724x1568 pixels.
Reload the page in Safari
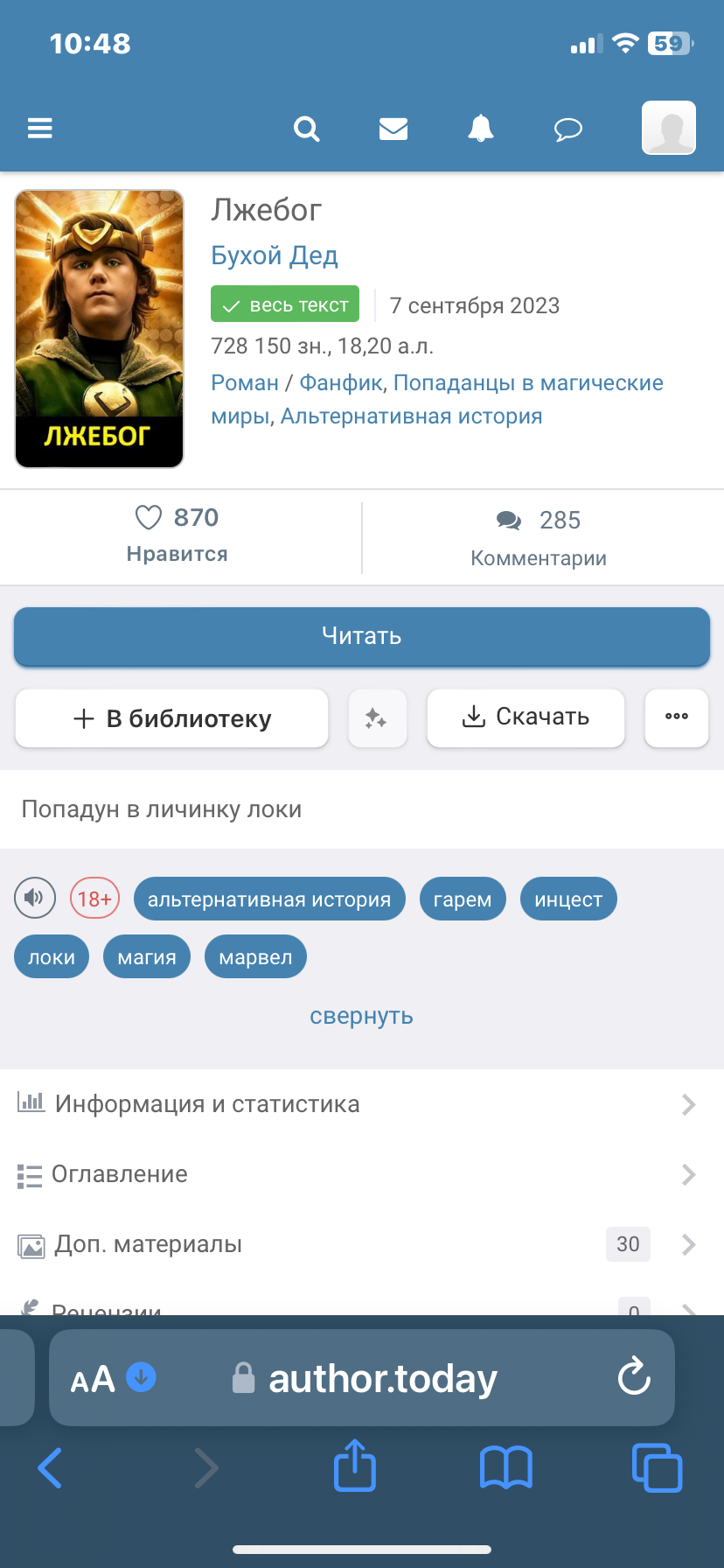[634, 1378]
